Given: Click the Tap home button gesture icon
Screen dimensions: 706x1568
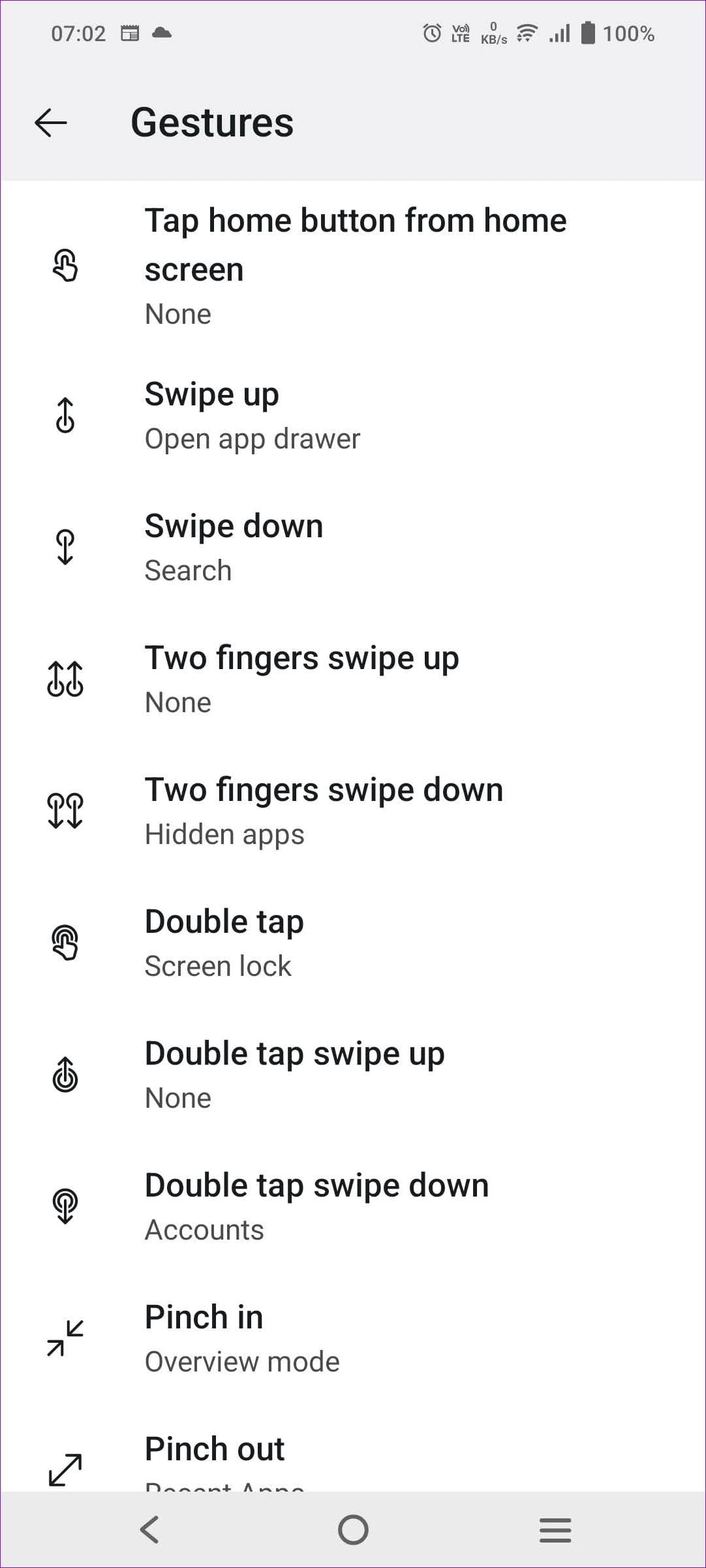Looking at the screenshot, I should click(66, 266).
